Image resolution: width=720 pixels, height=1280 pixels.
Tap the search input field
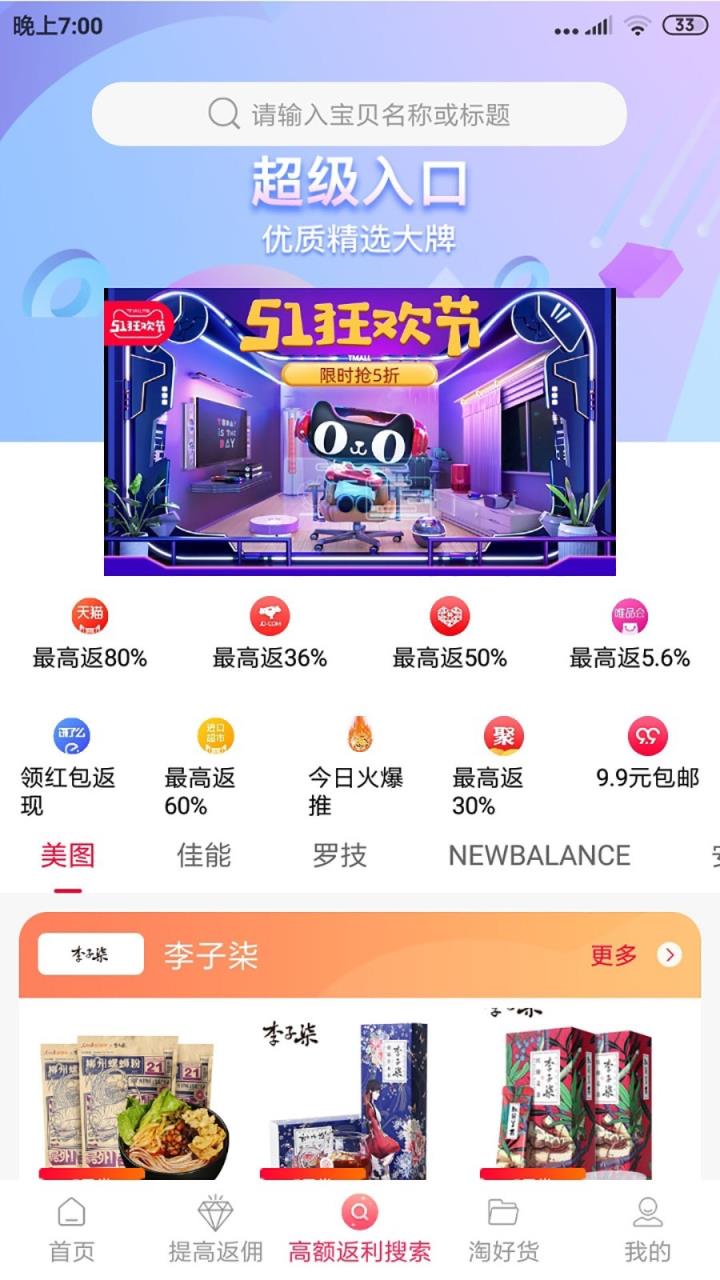click(360, 113)
